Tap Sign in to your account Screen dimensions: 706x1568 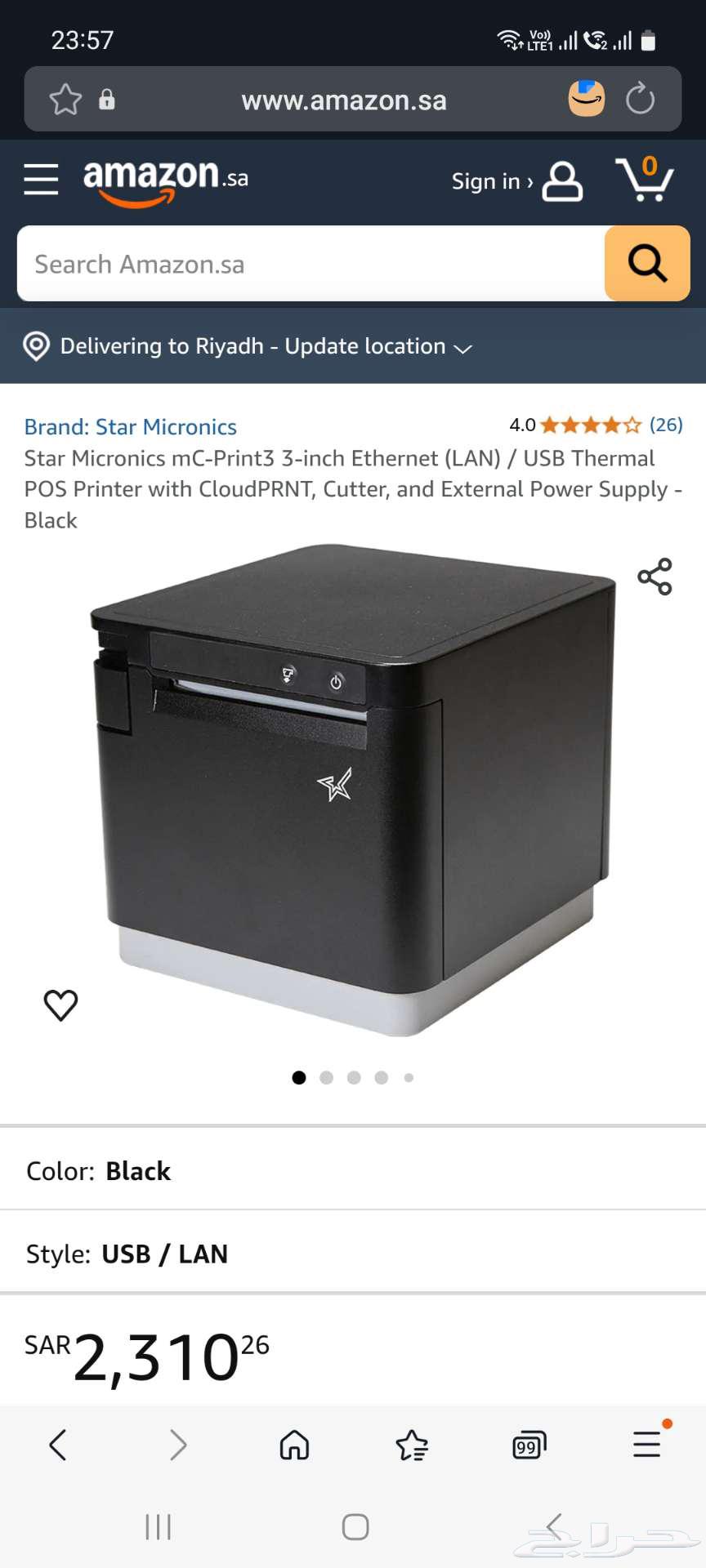516,181
